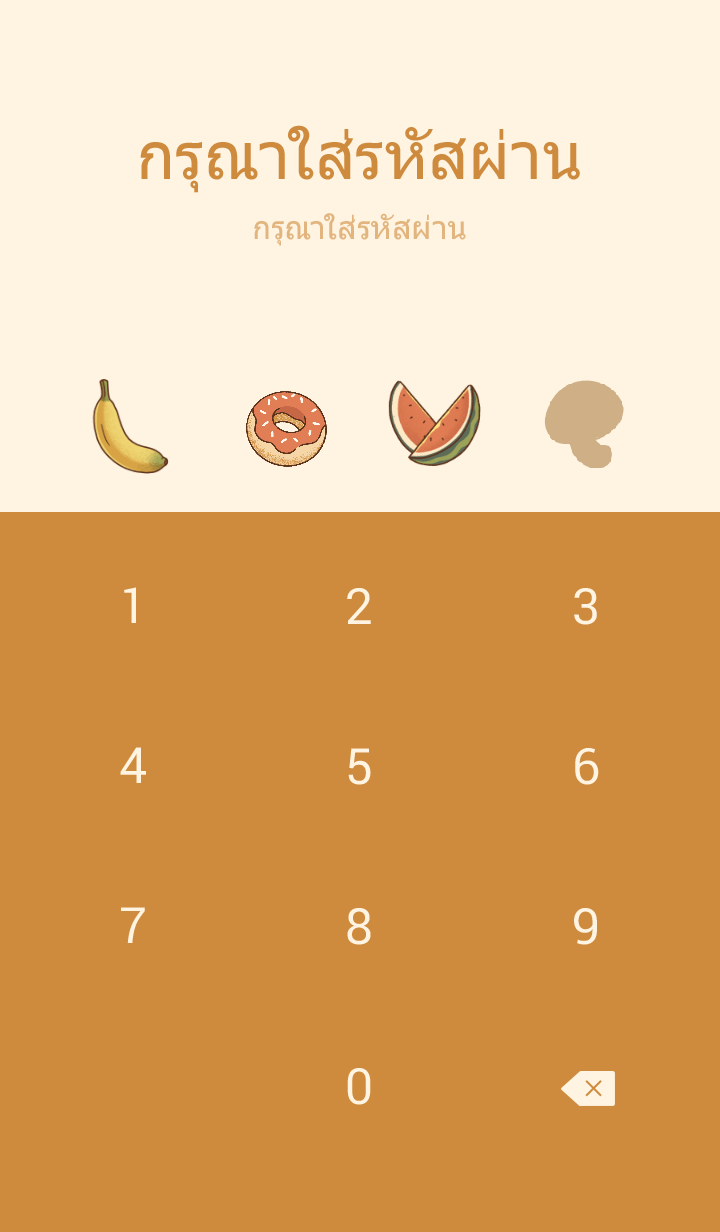This screenshot has height=1232, width=720.
Task: Enter digit 1 on the keypad
Action: [x=132, y=607]
